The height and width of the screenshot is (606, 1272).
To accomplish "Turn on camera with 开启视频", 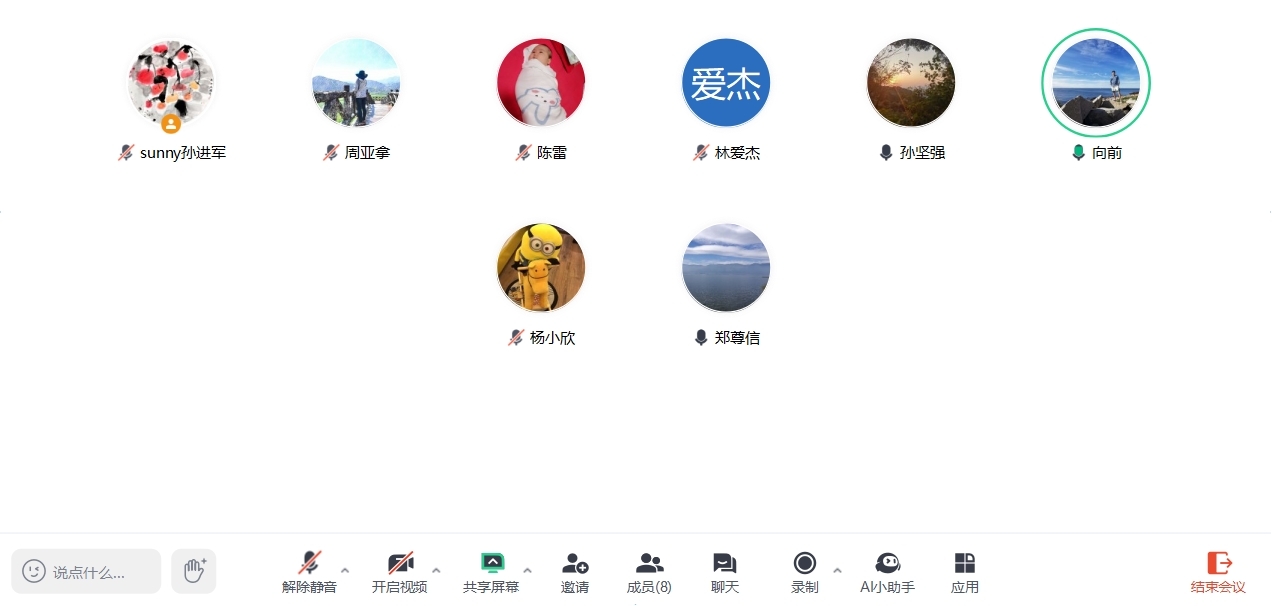I will tap(400, 571).
